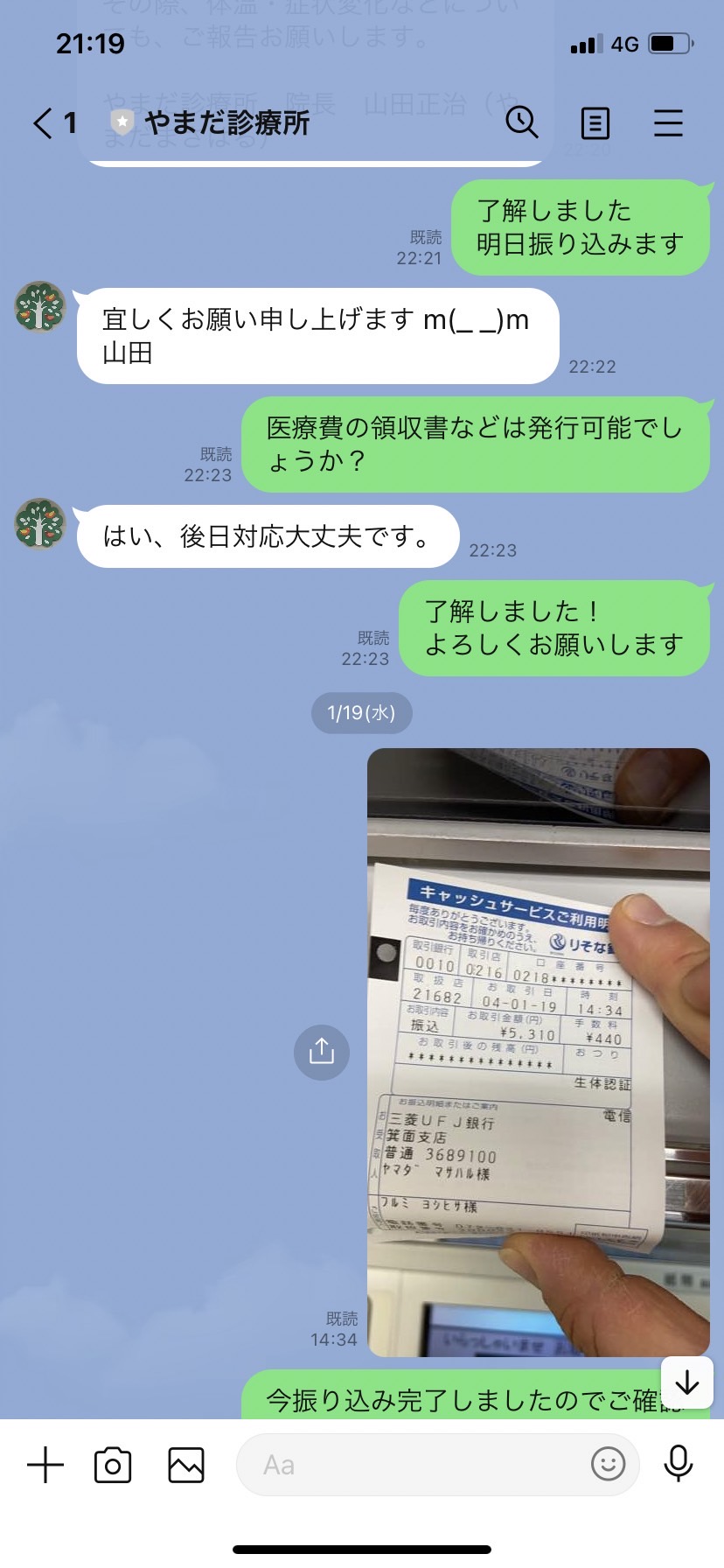724x1568 pixels.
Task: Open the chat hamburger menu
Action: click(668, 123)
